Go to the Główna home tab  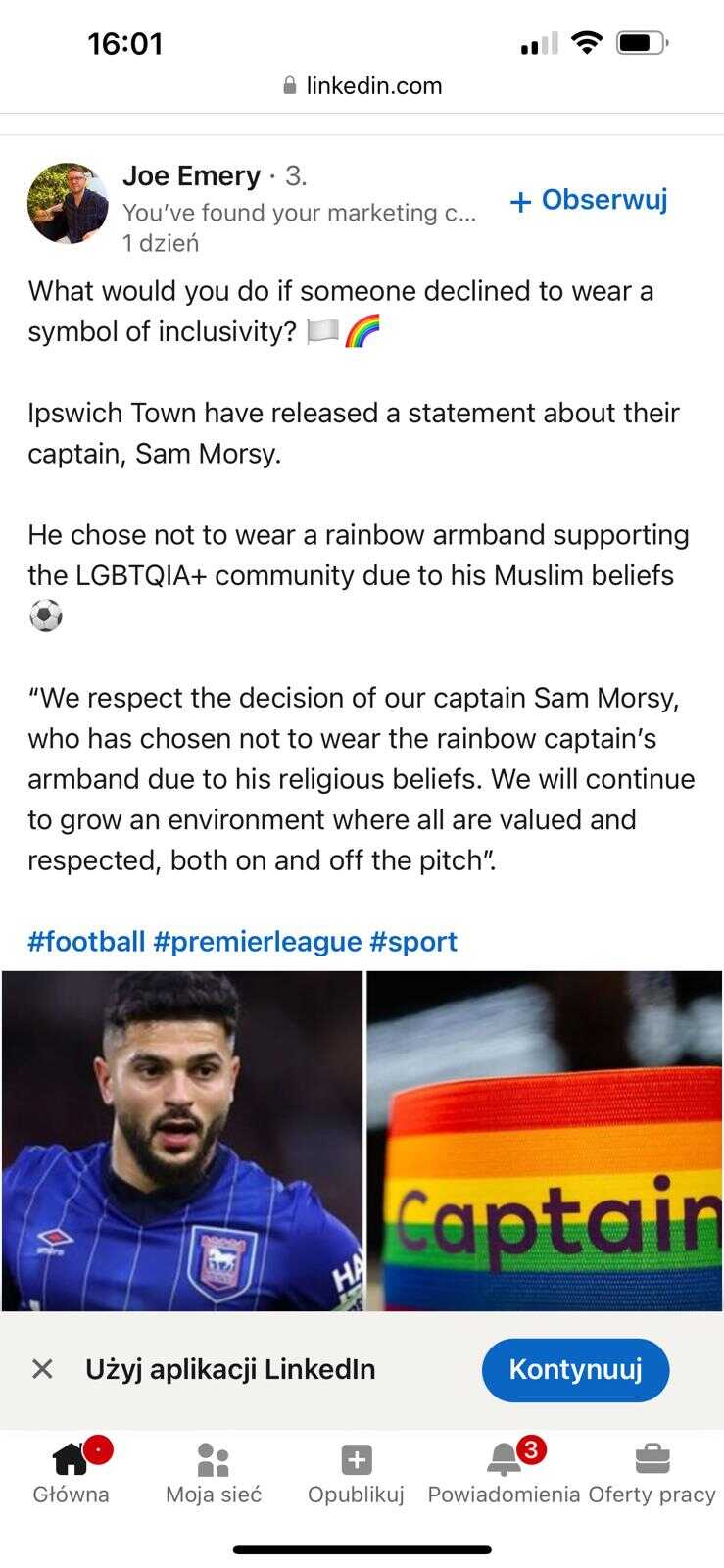[x=71, y=1473]
